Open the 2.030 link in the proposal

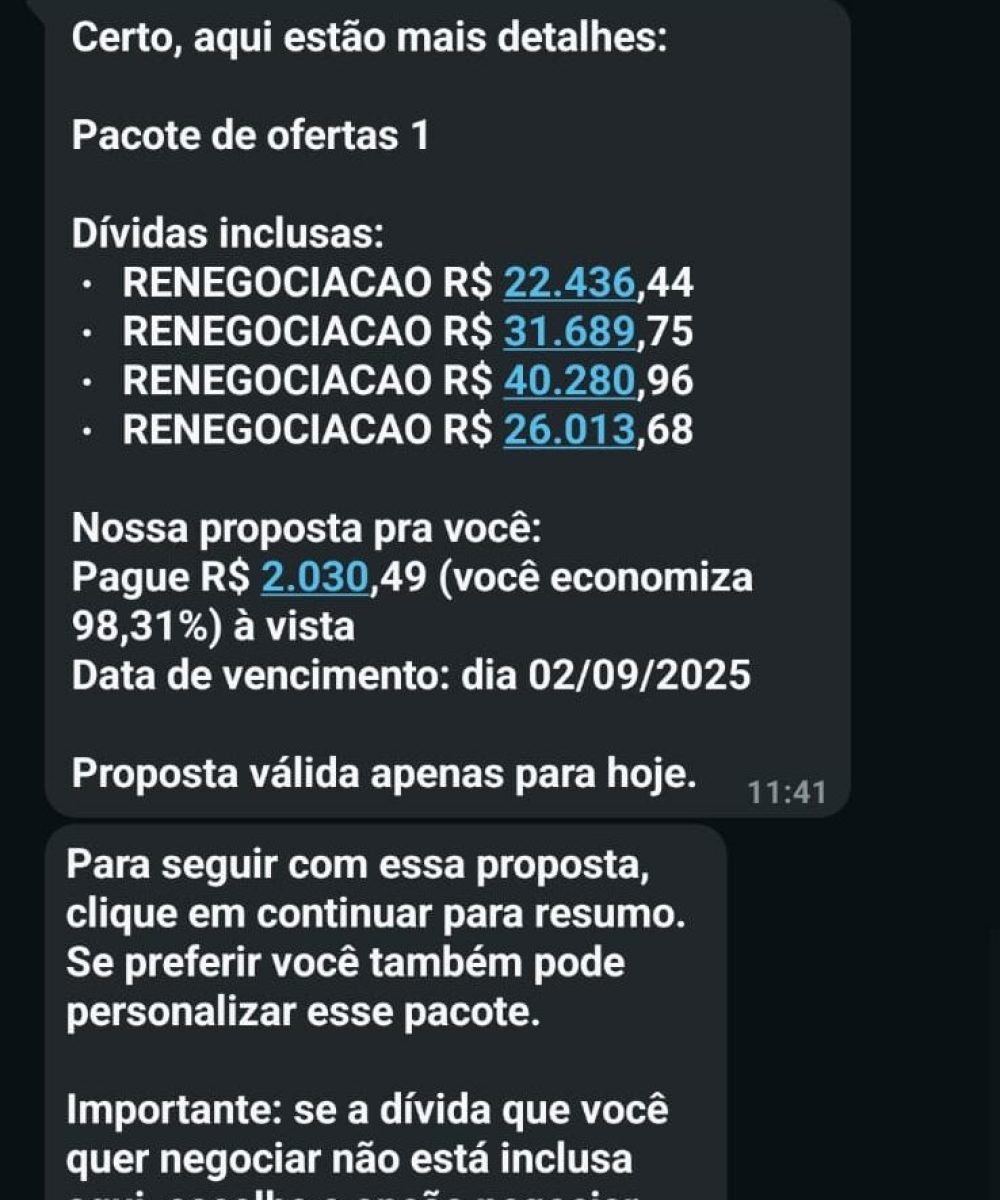tap(315, 578)
